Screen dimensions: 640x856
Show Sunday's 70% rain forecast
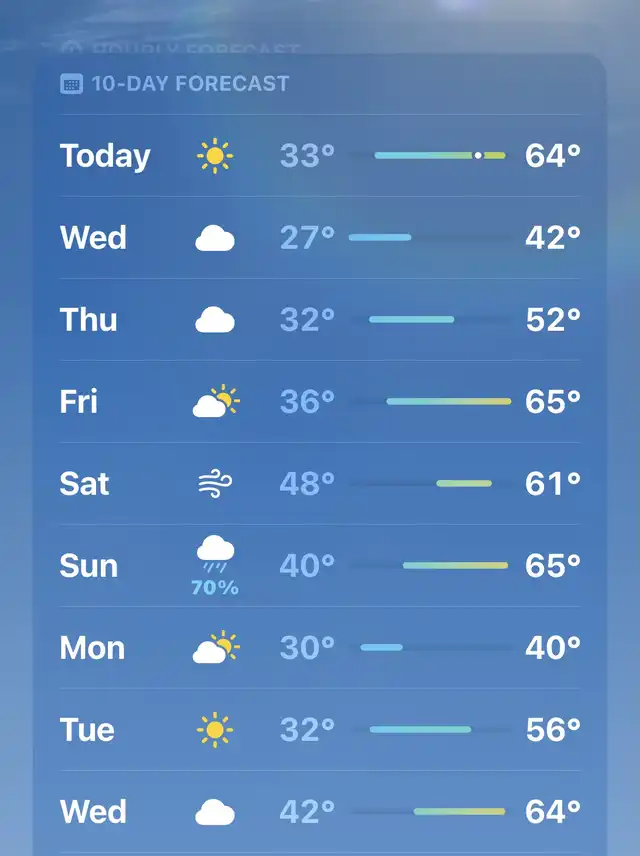[x=320, y=566]
